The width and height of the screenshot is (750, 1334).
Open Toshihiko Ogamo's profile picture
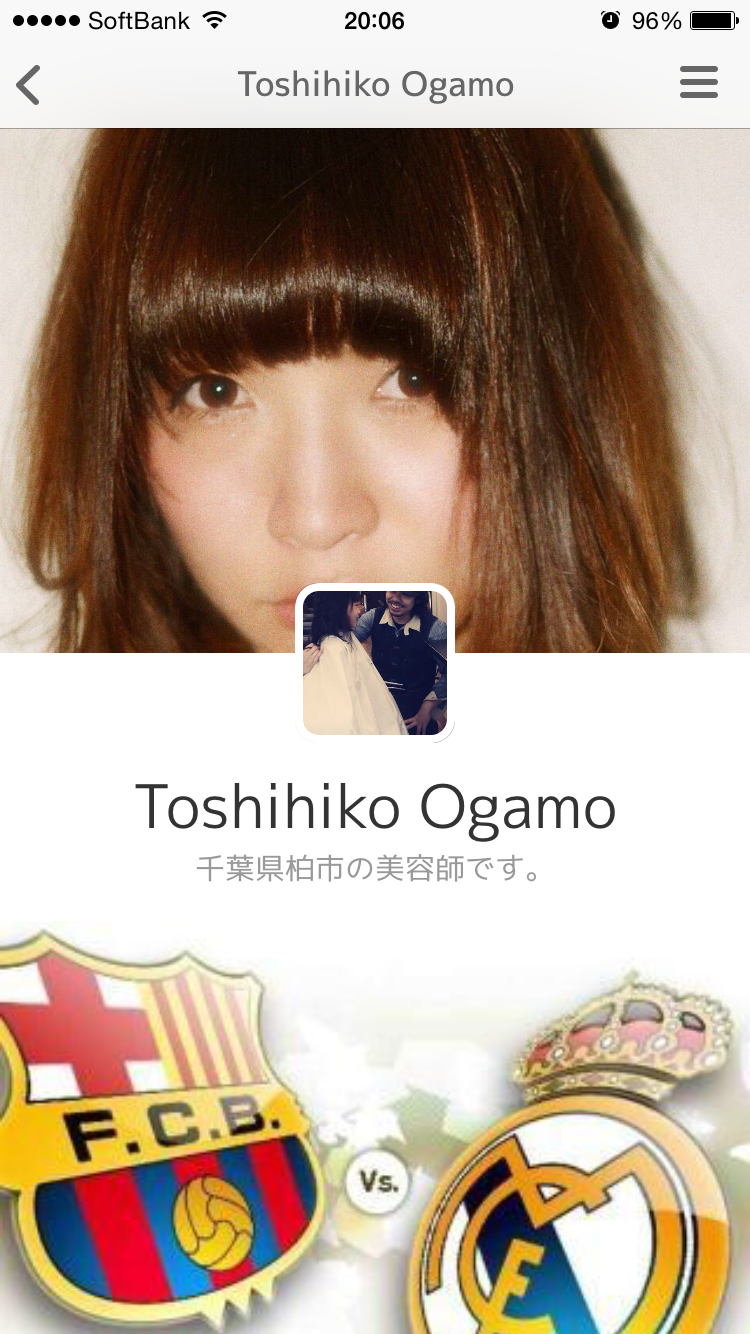tap(375, 663)
